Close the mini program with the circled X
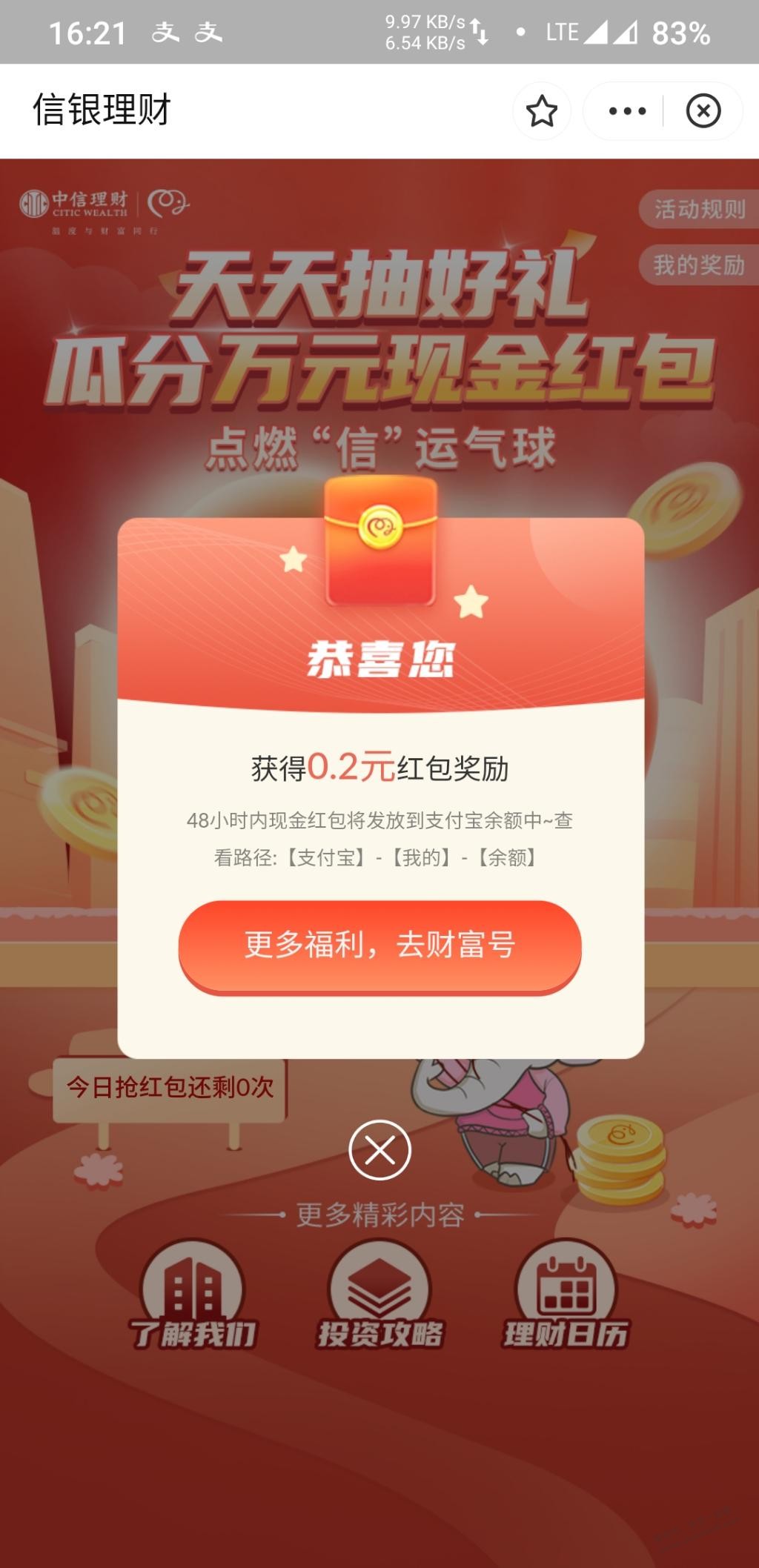This screenshot has width=759, height=1568. point(703,111)
